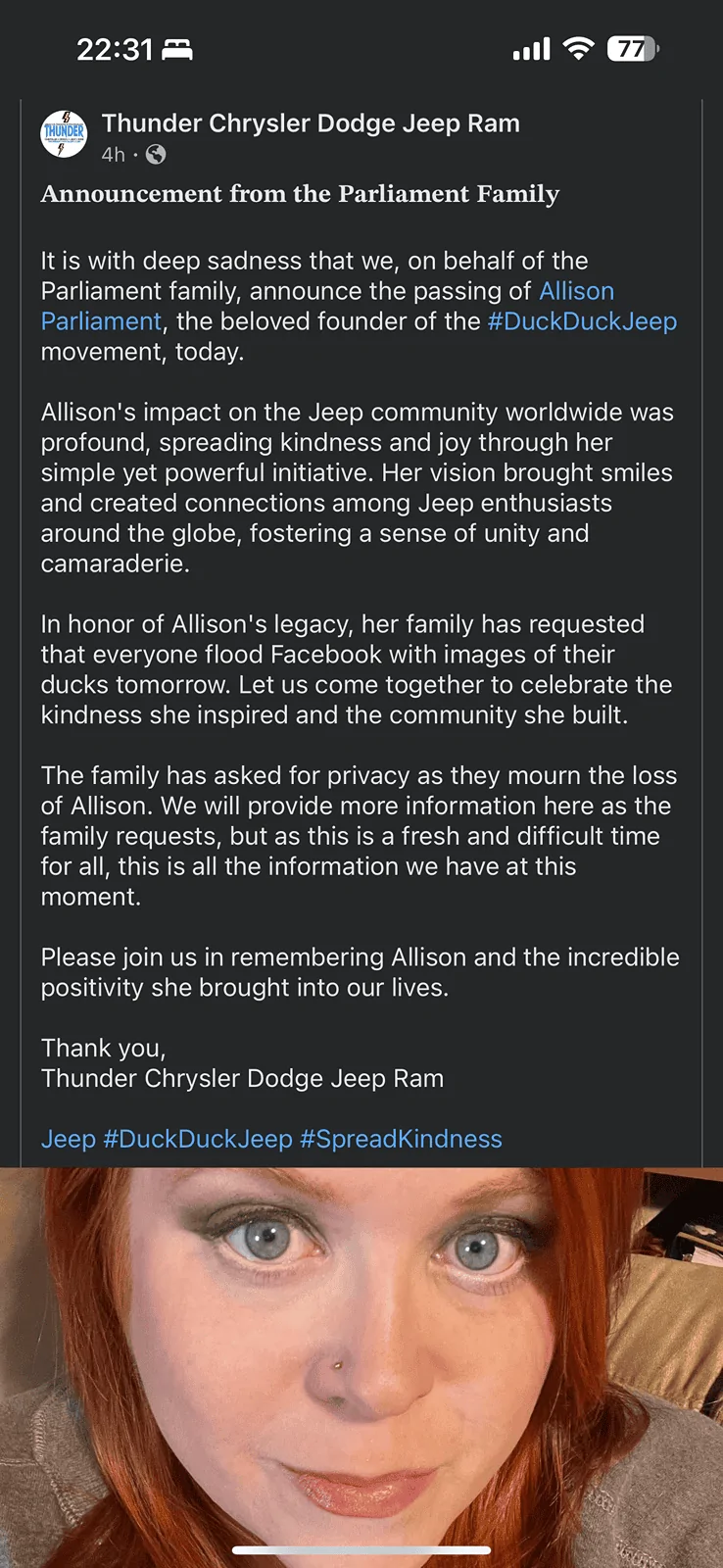Open the #DuckDuckJeep hashtag beside #SpreadKindness
The width and height of the screenshot is (723, 1568).
click(198, 1139)
